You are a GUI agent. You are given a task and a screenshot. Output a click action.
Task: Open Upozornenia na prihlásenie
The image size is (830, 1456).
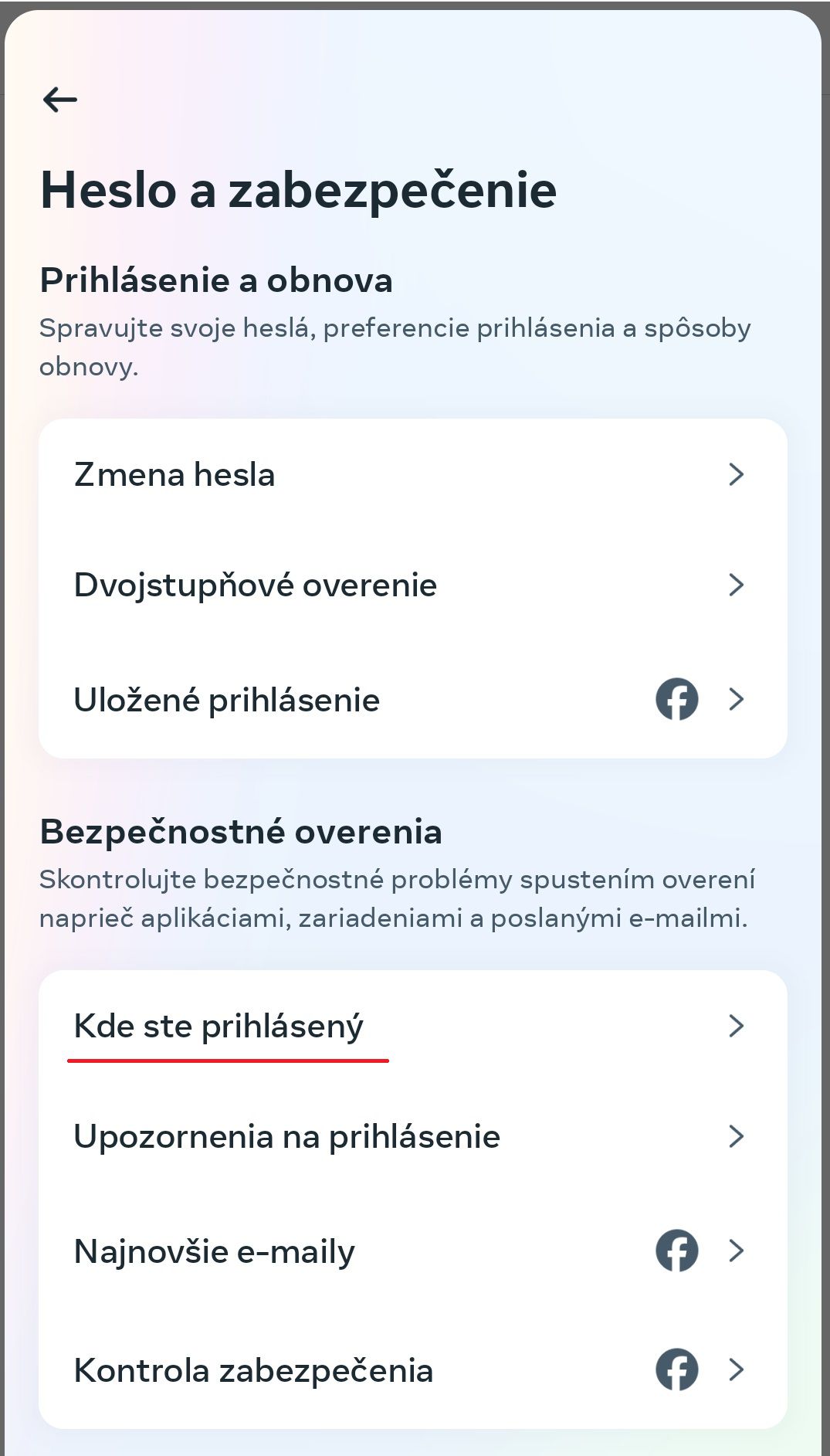pos(413,1136)
